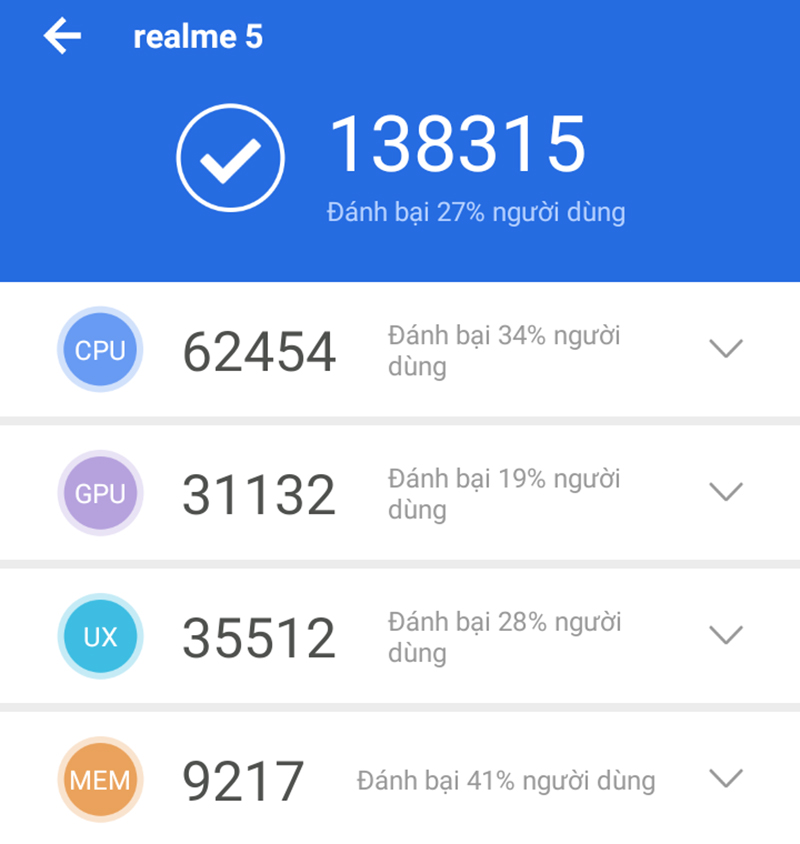This screenshot has width=800, height=844.
Task: Go back using the top arrow
Action: click(62, 37)
